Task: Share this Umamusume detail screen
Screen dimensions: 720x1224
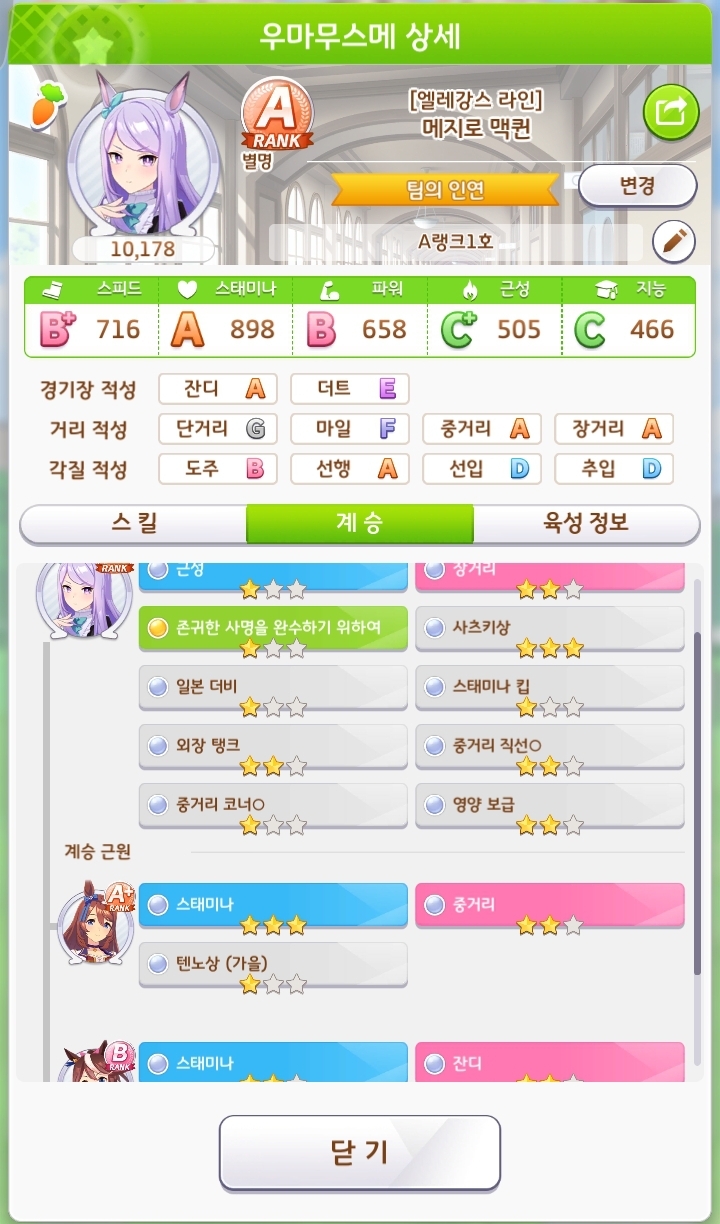Action: (670, 111)
